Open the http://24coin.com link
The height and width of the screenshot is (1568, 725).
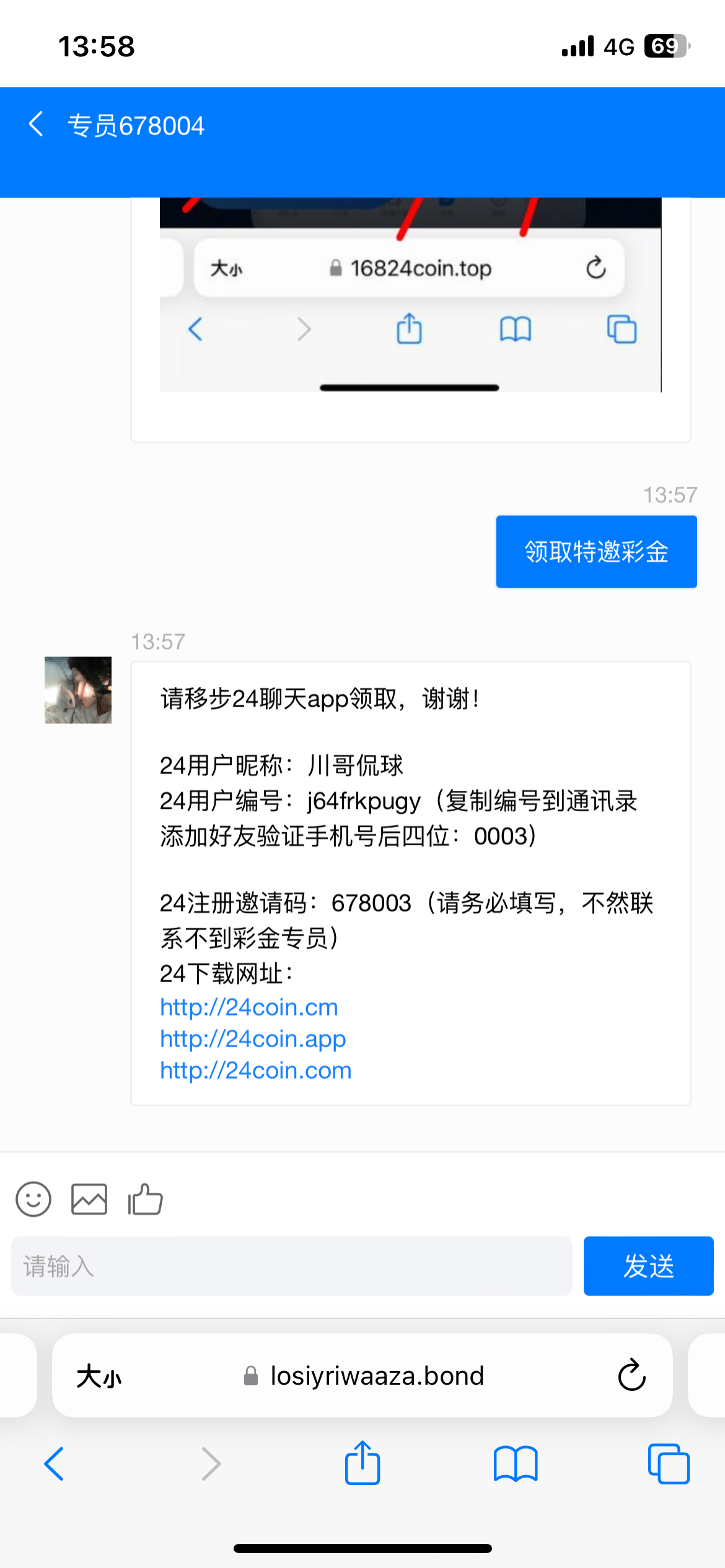click(255, 1070)
